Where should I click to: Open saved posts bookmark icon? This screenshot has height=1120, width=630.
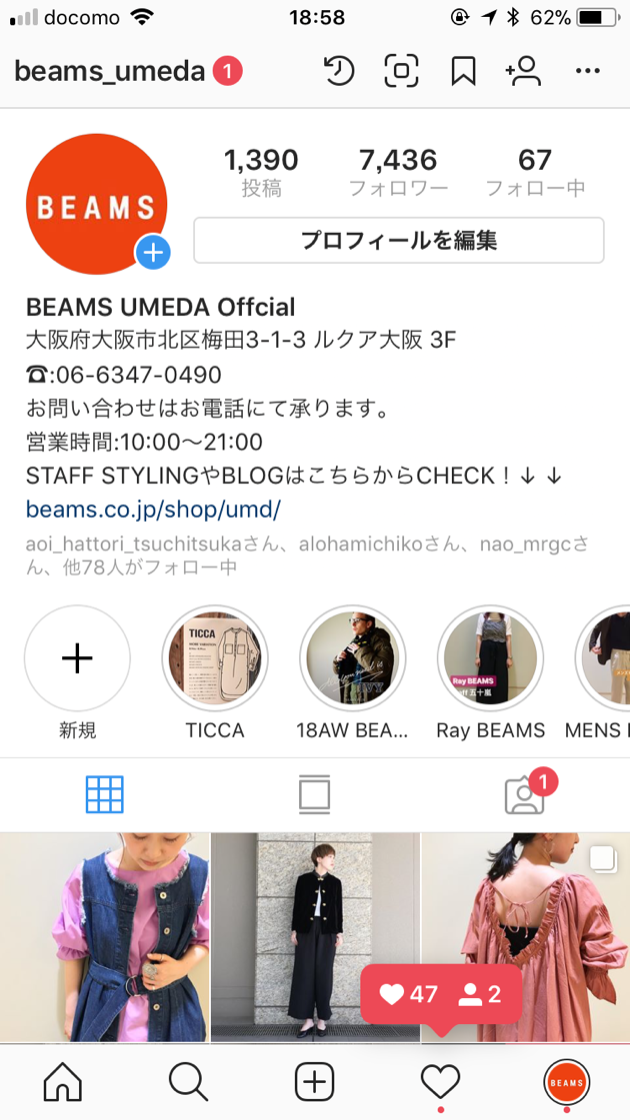click(x=463, y=71)
